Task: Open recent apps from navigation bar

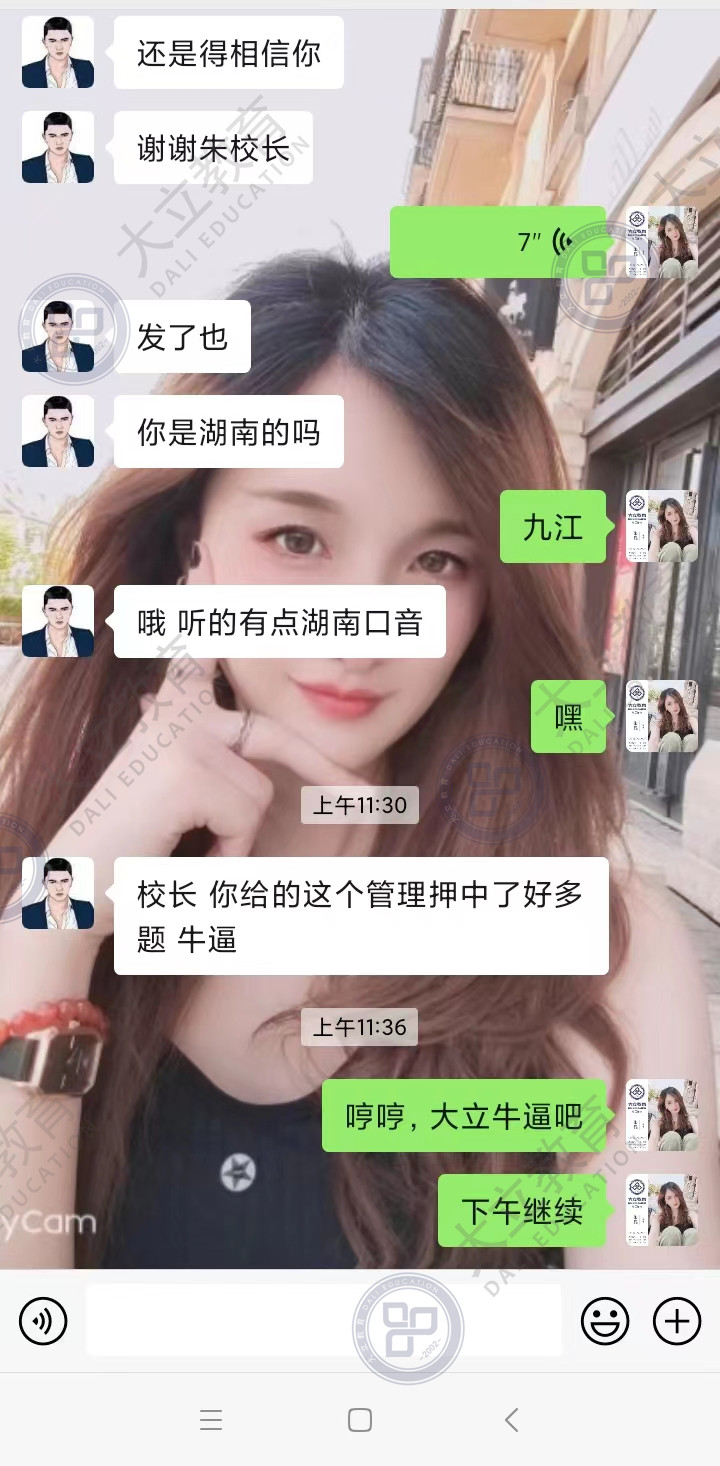Action: pos(211,1420)
